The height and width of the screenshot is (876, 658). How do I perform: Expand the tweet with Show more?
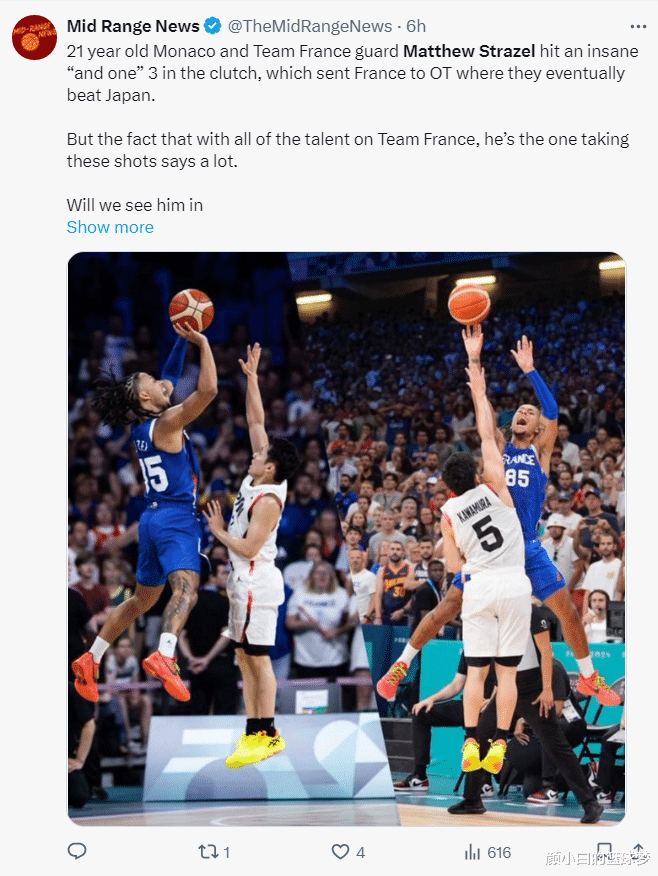110,227
